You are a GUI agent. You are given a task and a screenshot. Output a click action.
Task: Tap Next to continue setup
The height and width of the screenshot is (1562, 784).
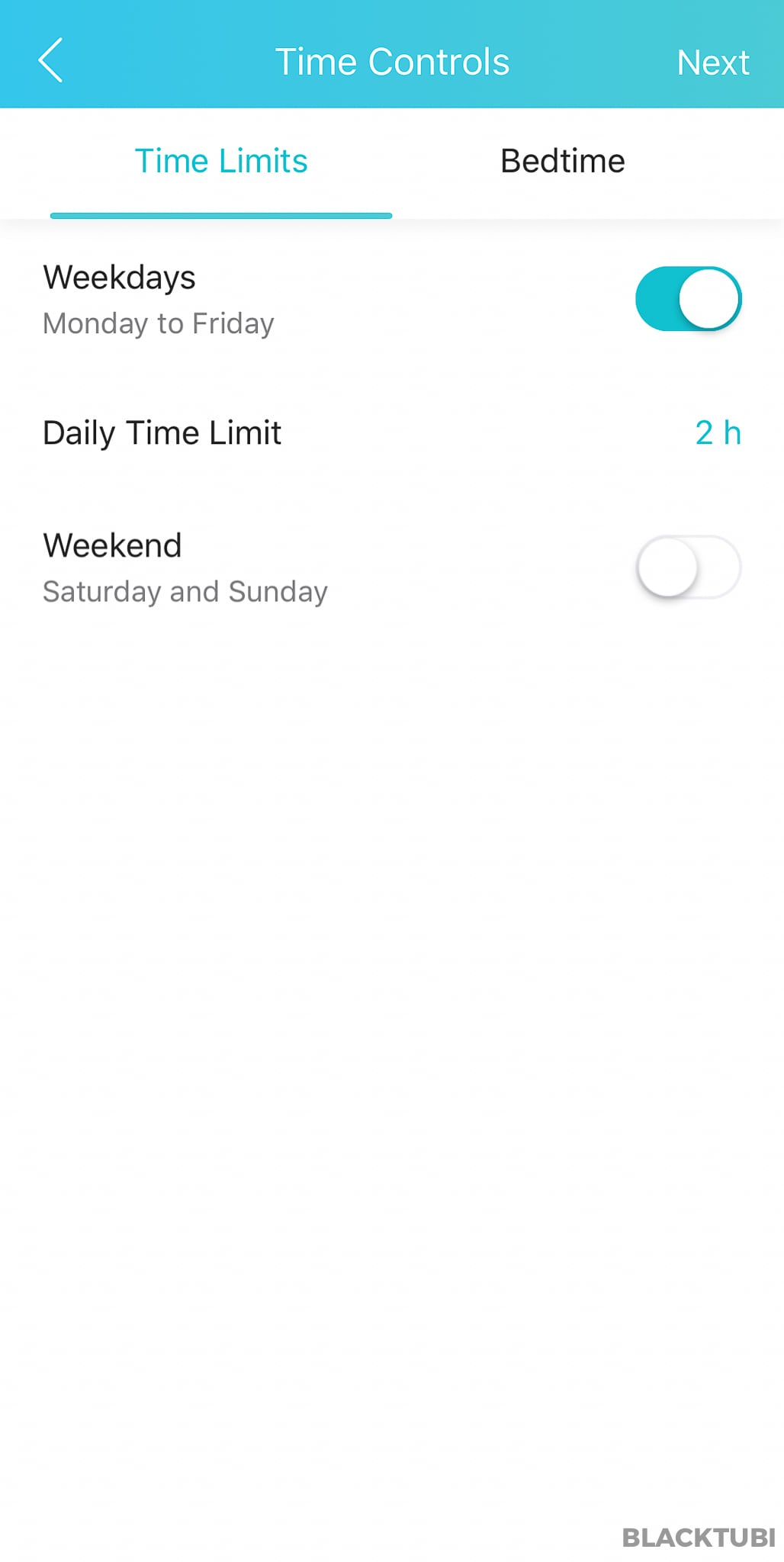(713, 63)
